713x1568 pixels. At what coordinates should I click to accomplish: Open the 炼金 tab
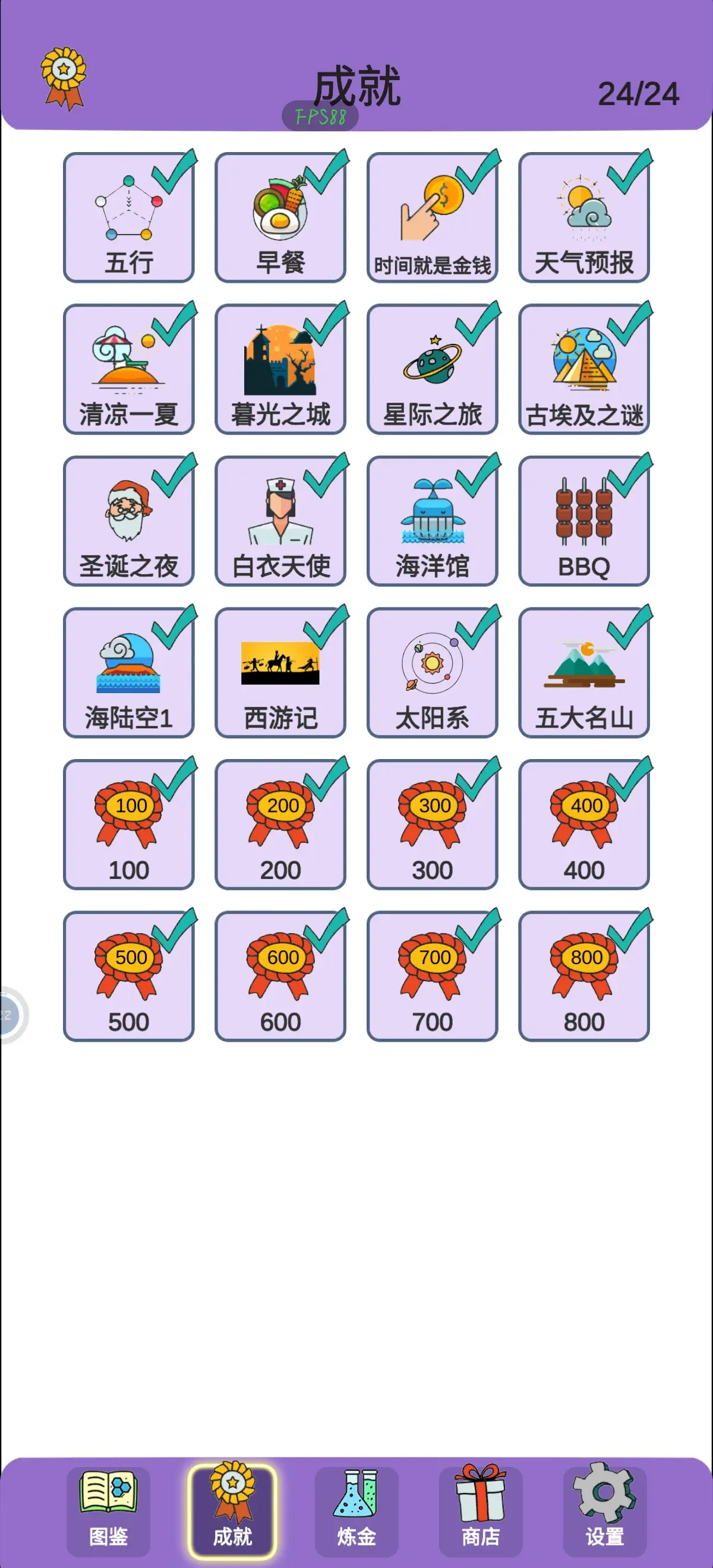[356, 1512]
